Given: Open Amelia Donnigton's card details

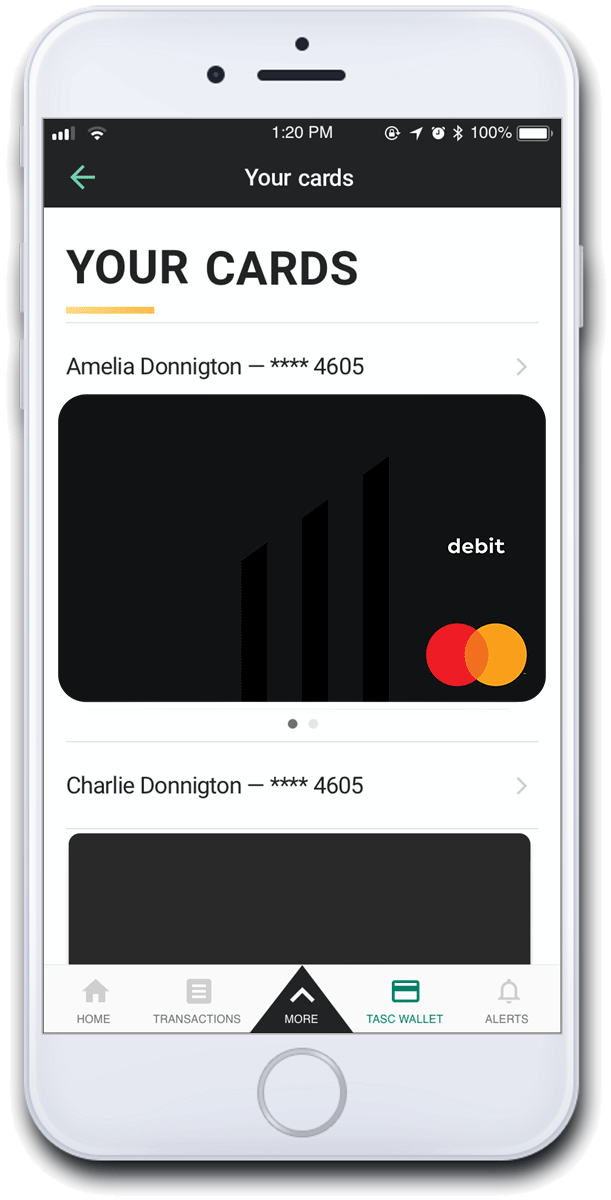Looking at the screenshot, I should click(302, 367).
